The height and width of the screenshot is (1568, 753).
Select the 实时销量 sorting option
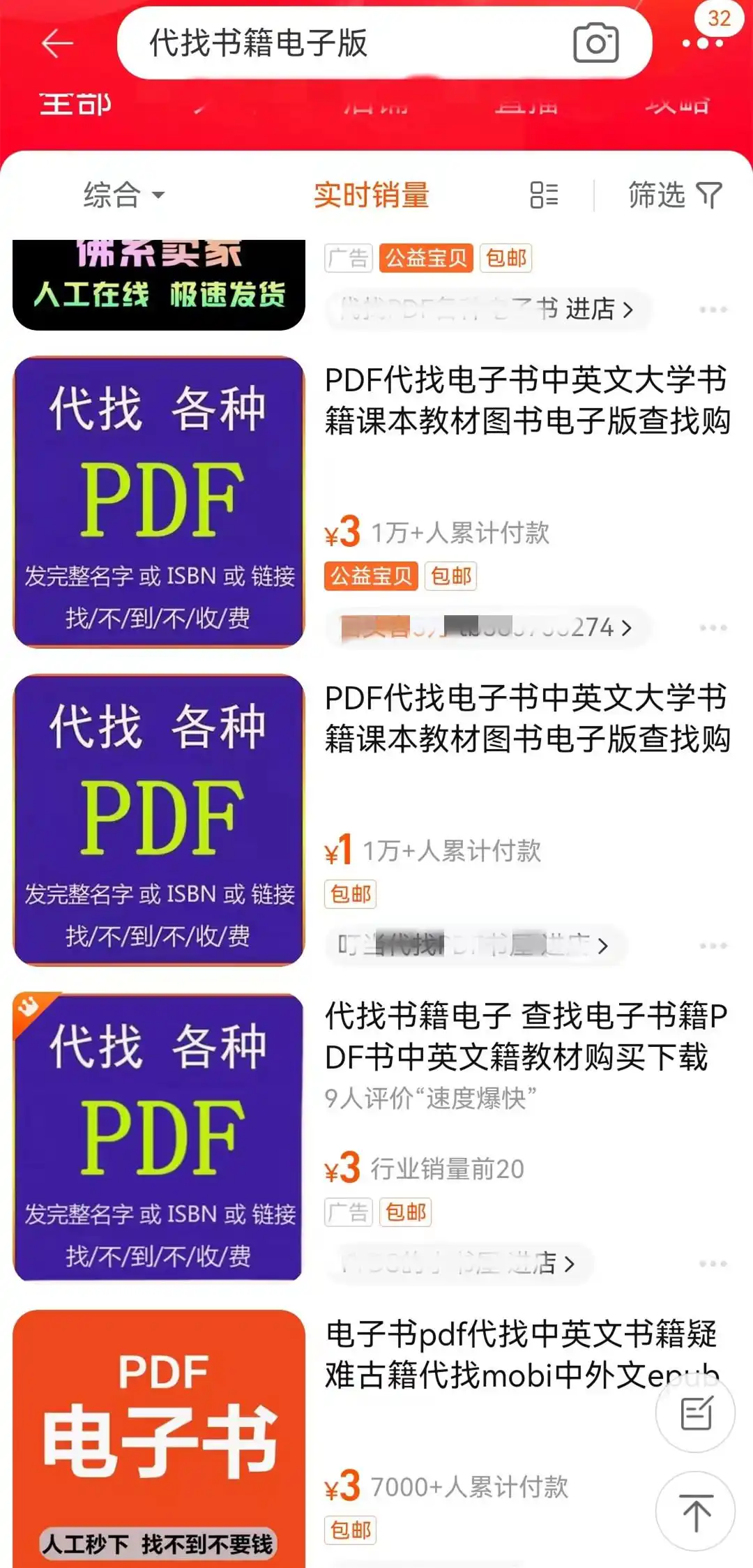[x=372, y=195]
